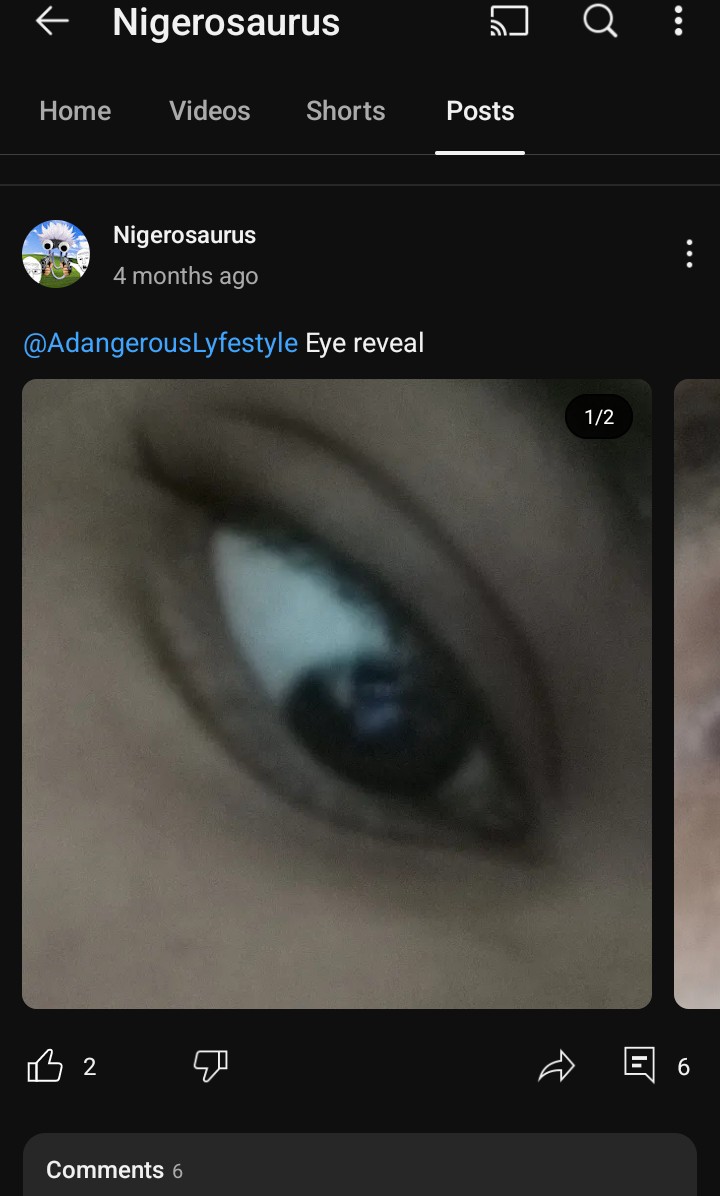
Task: Go back using the arrow icon
Action: tap(51, 21)
